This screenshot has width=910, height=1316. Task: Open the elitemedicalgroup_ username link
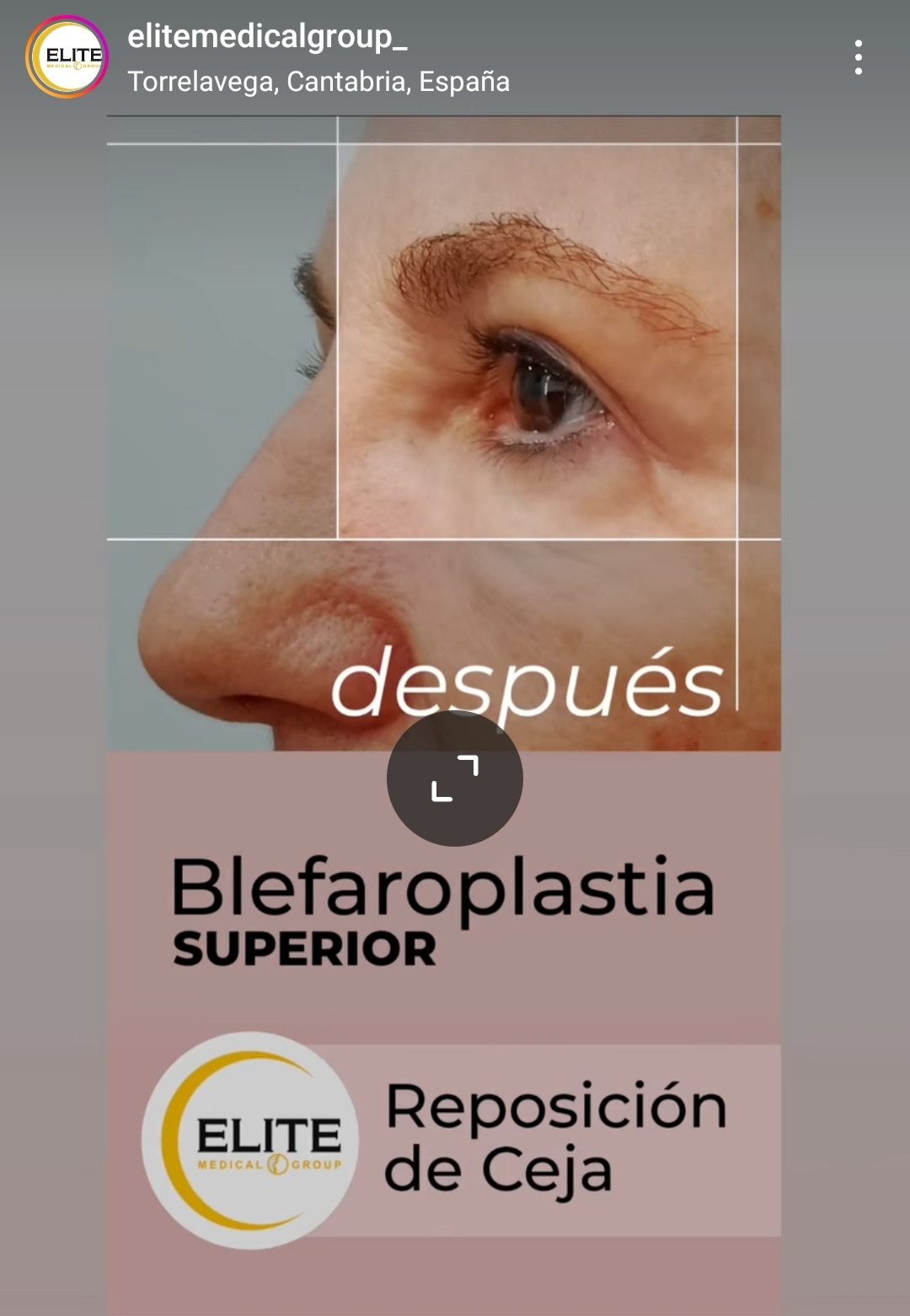[267, 37]
